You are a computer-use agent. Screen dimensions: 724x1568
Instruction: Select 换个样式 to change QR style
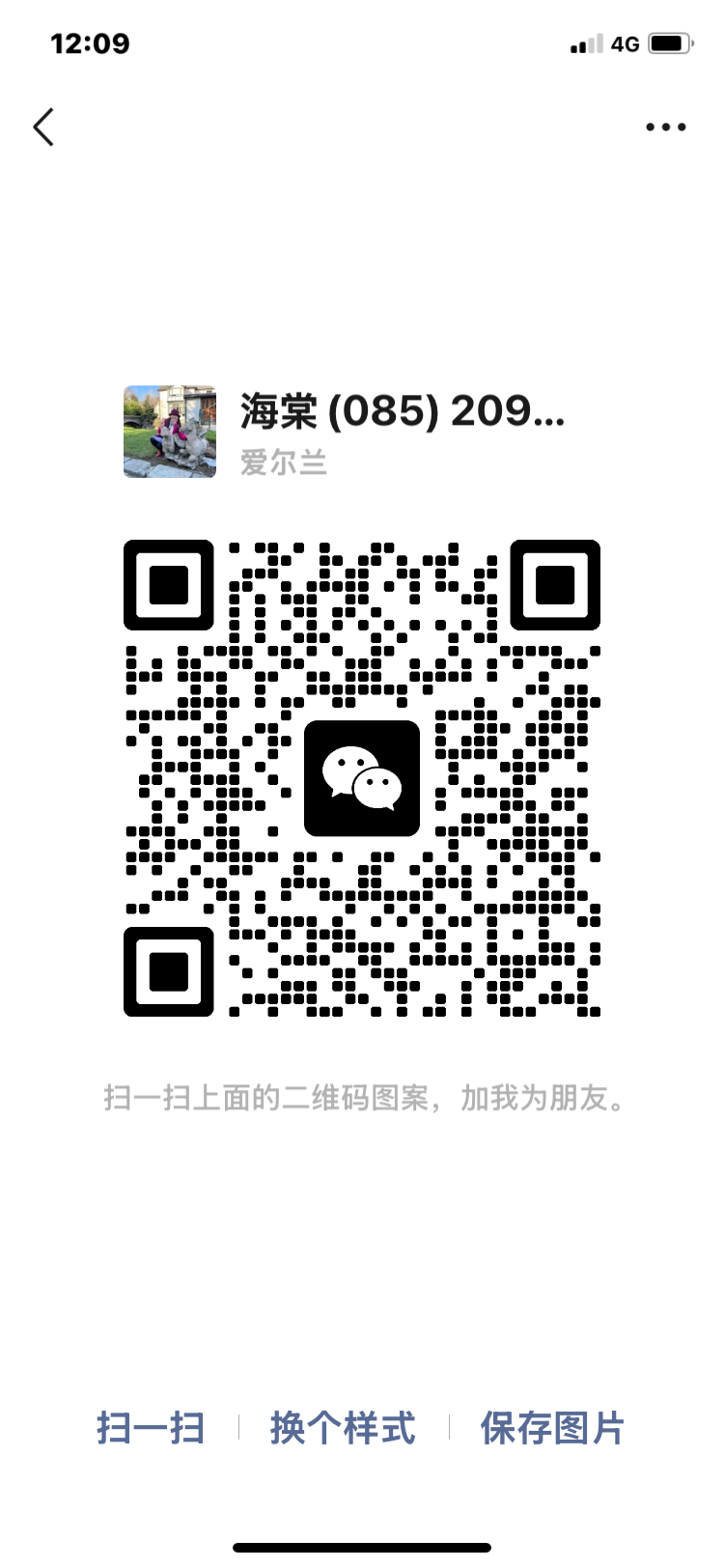tap(343, 1428)
